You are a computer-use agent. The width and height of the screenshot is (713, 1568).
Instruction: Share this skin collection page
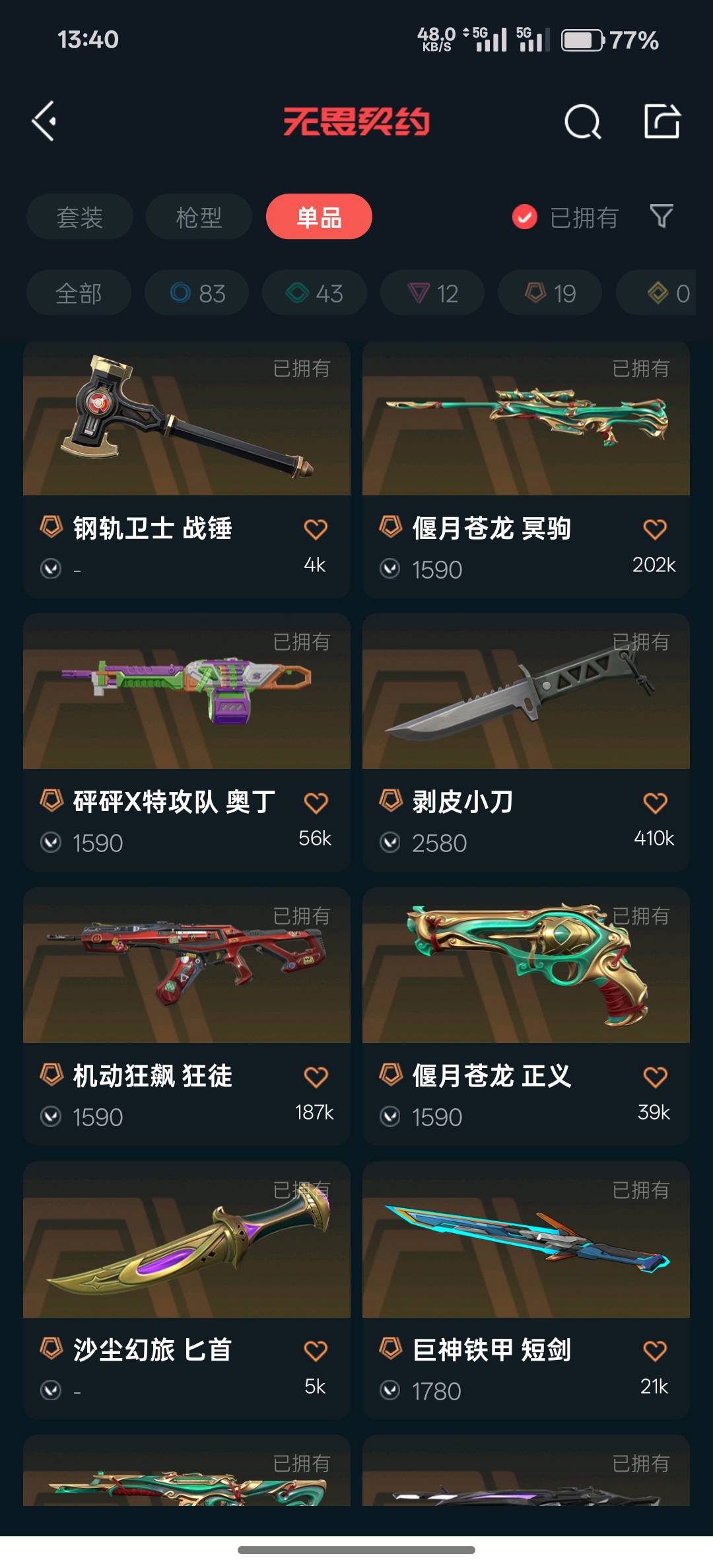coord(662,122)
